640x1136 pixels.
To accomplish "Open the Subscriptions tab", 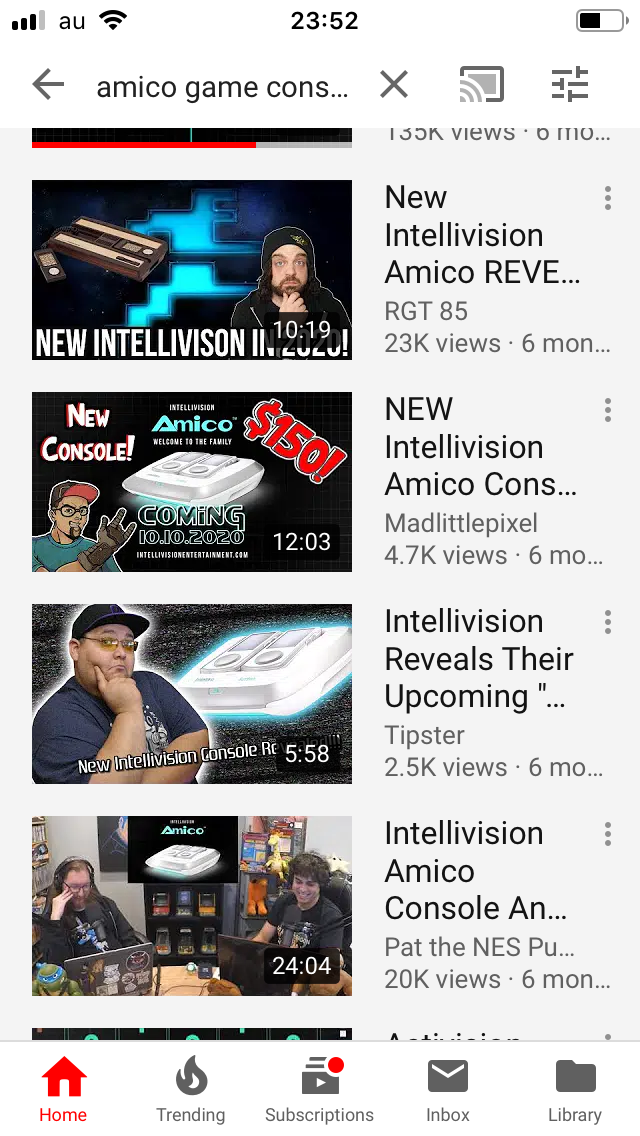I will (319, 1091).
